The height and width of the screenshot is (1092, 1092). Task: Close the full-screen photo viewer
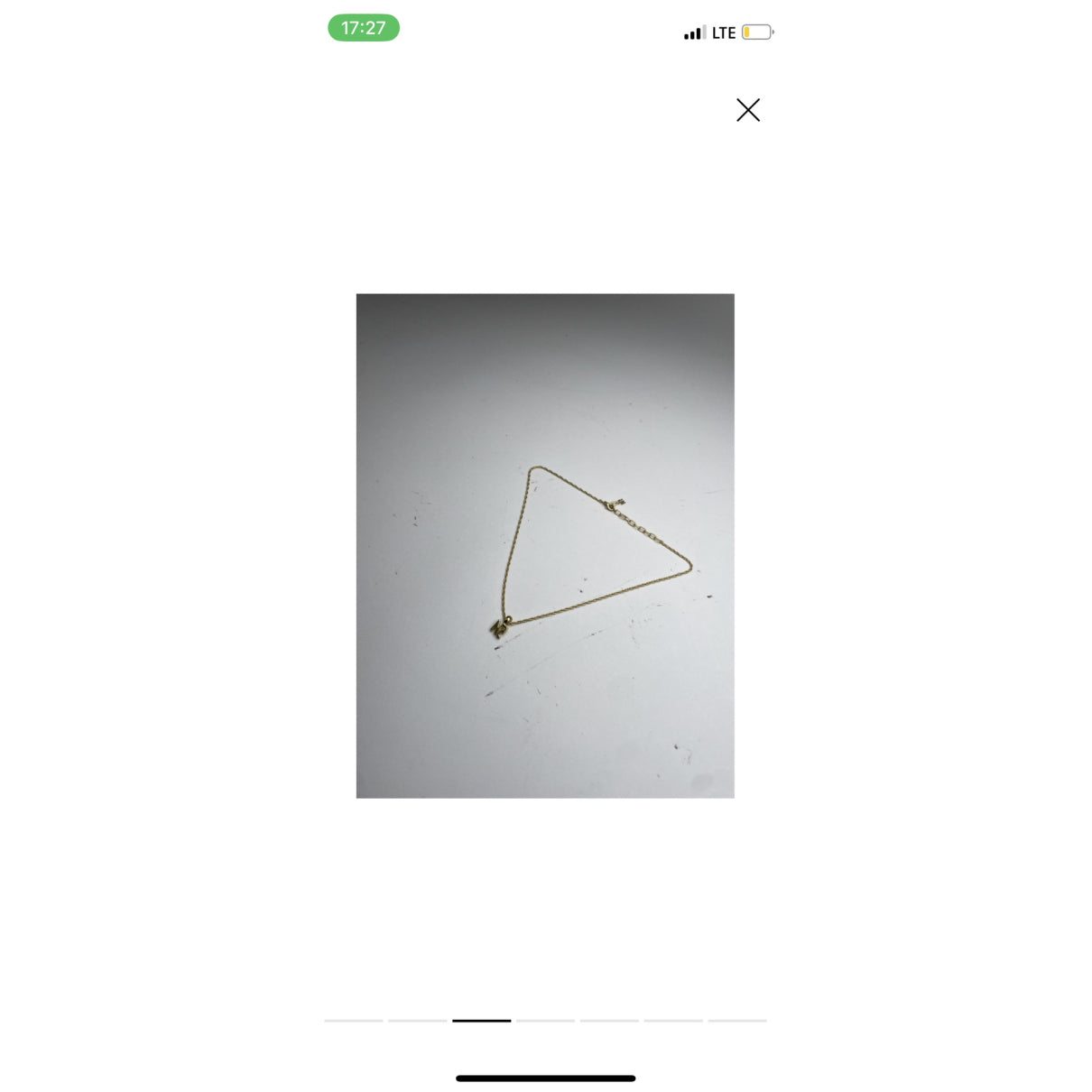point(747,110)
